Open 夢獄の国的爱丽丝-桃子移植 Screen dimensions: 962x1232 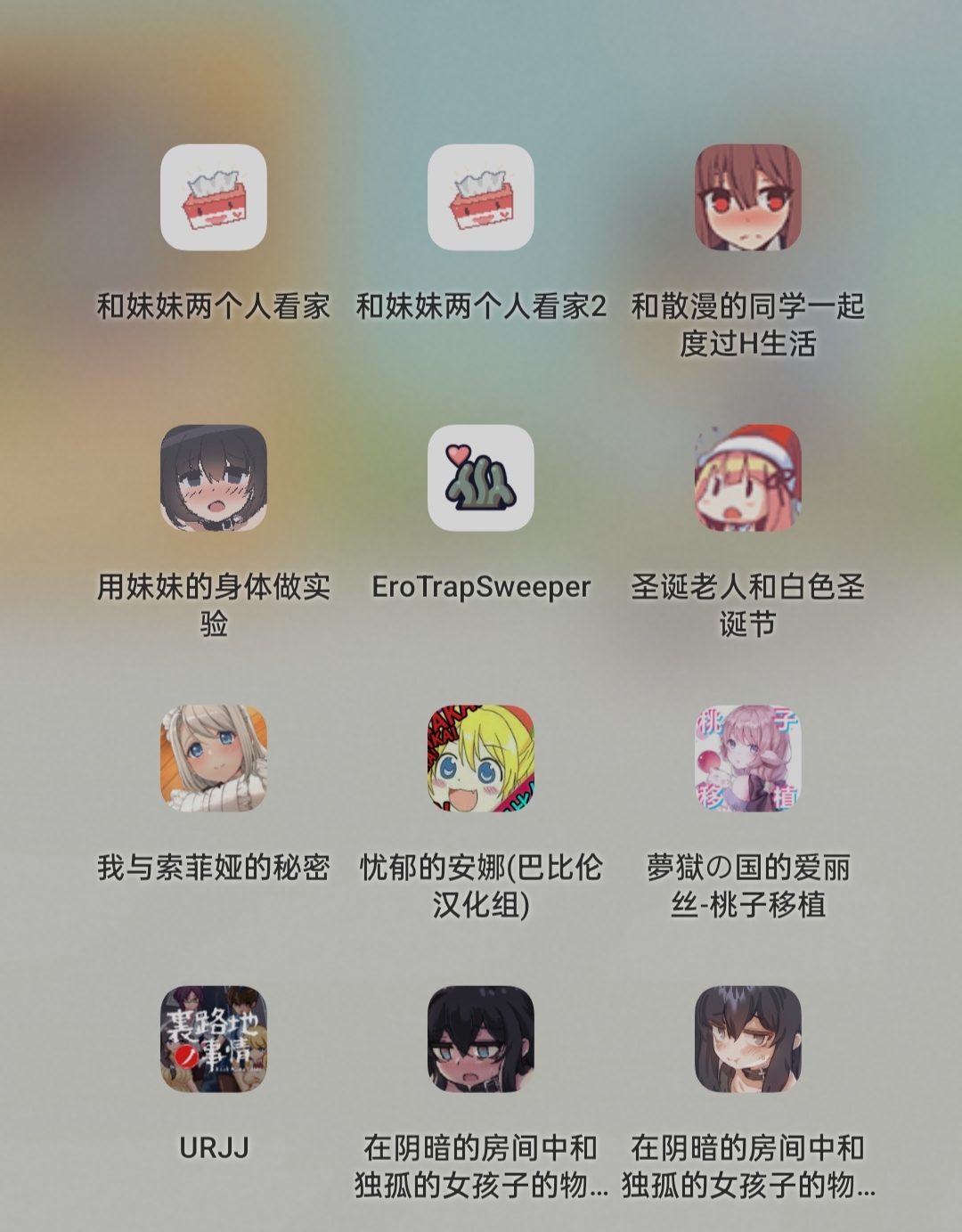click(x=748, y=758)
